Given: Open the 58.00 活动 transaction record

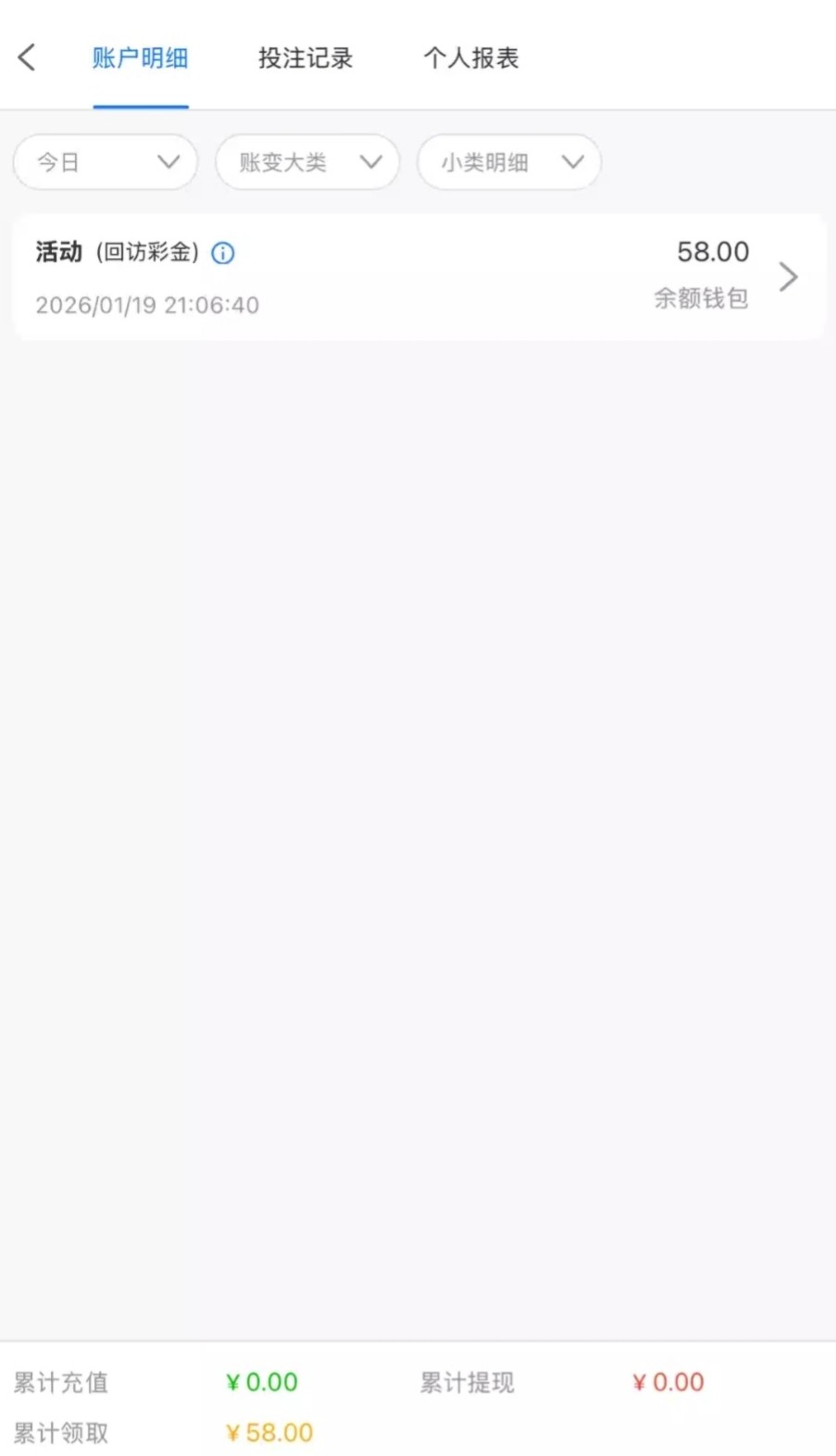Looking at the screenshot, I should click(418, 278).
